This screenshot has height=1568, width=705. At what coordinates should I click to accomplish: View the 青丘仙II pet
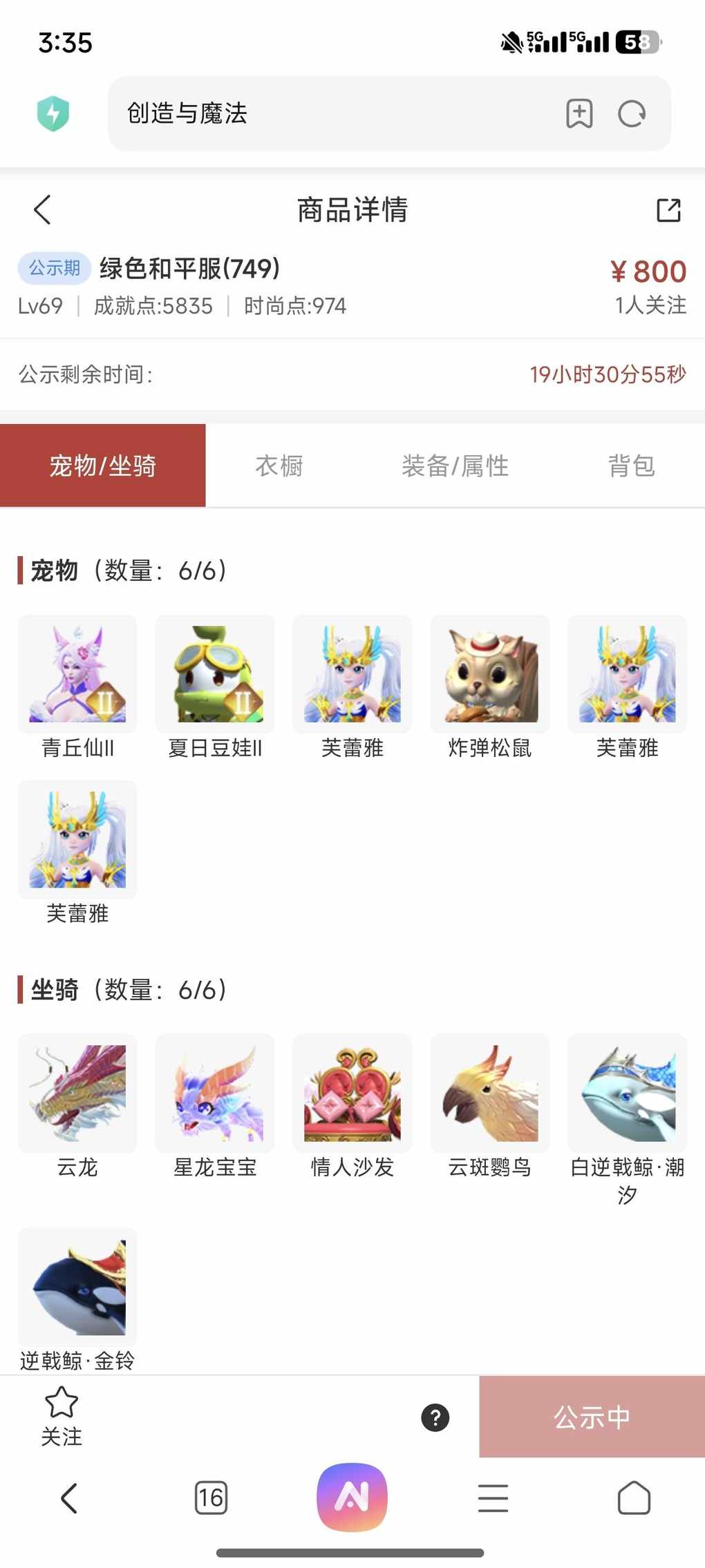[77, 674]
